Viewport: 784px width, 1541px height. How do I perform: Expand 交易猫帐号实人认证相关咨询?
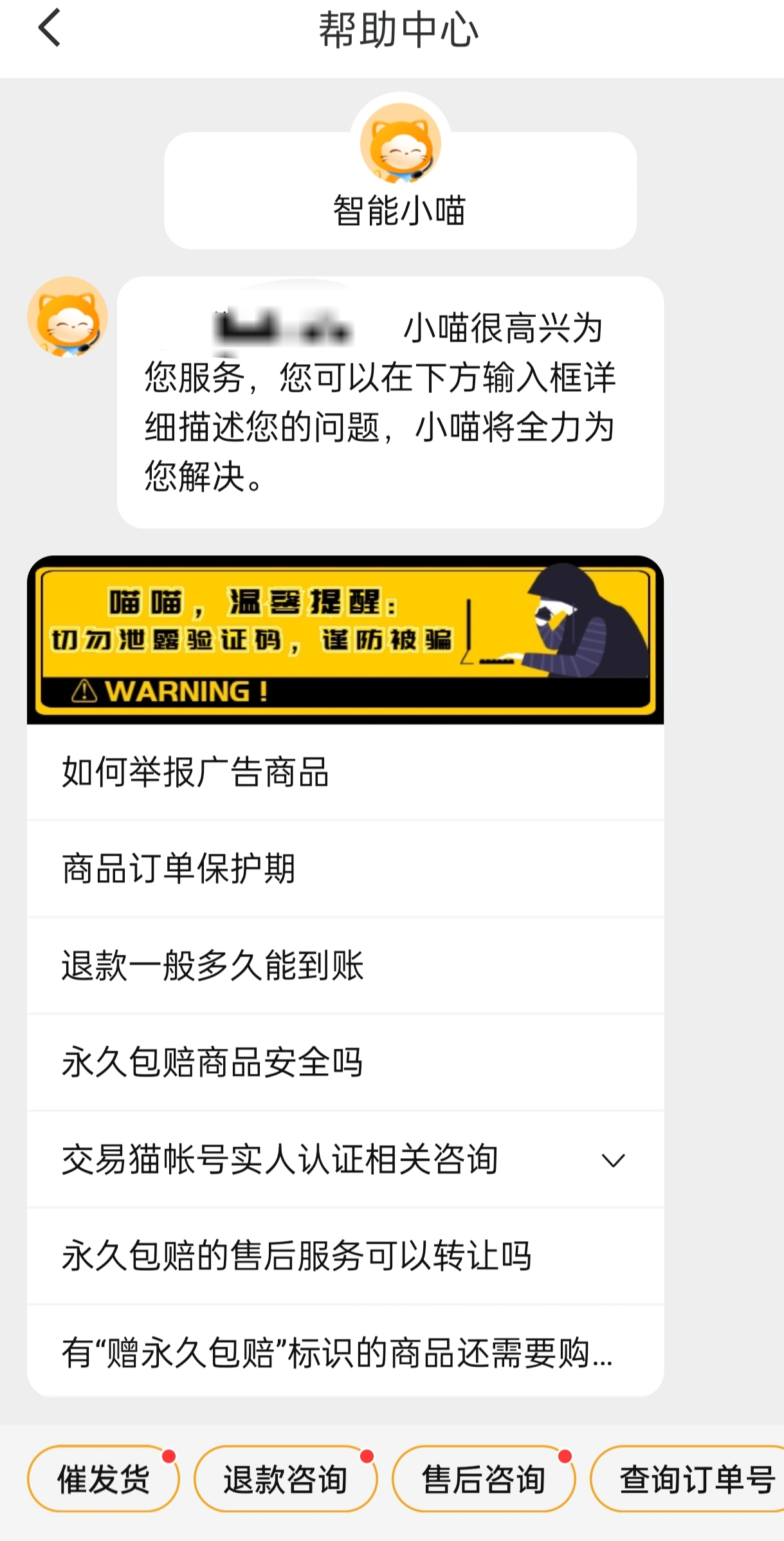pos(345,1159)
